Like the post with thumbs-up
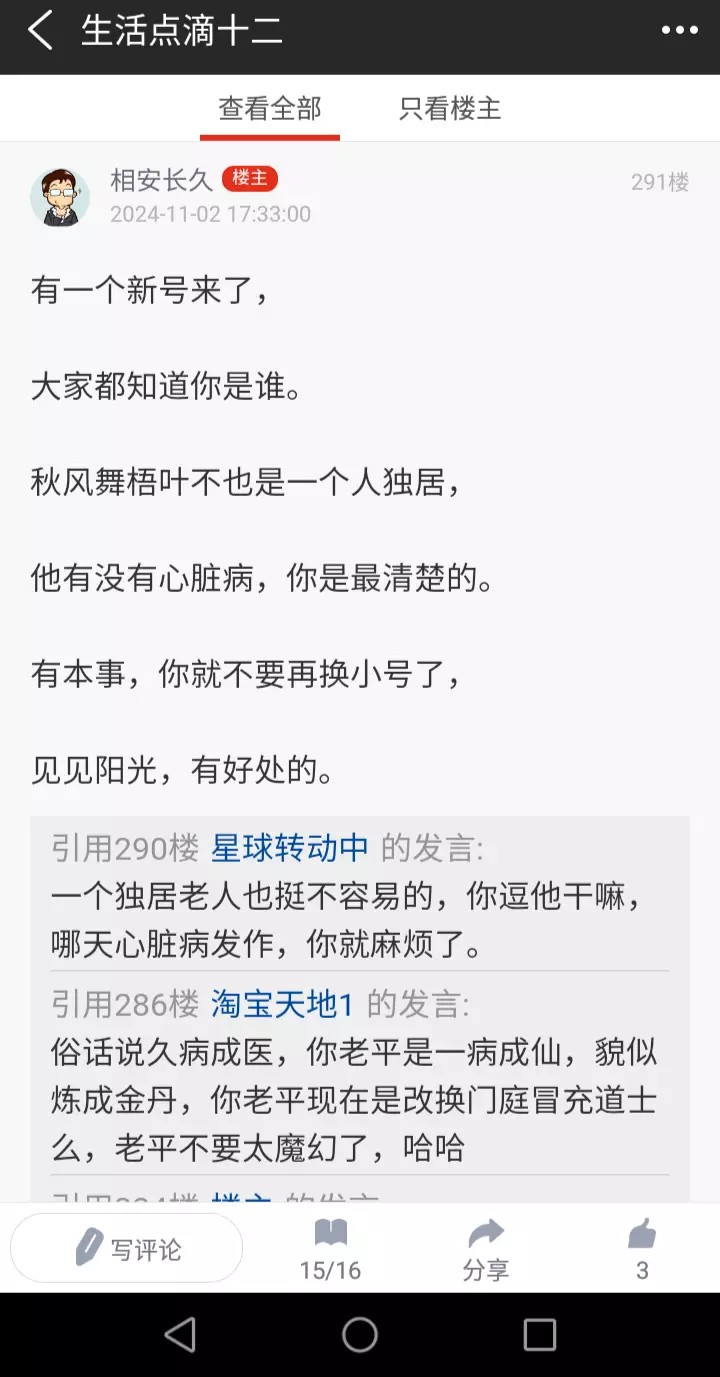Image resolution: width=720 pixels, height=1377 pixels. [x=642, y=1250]
